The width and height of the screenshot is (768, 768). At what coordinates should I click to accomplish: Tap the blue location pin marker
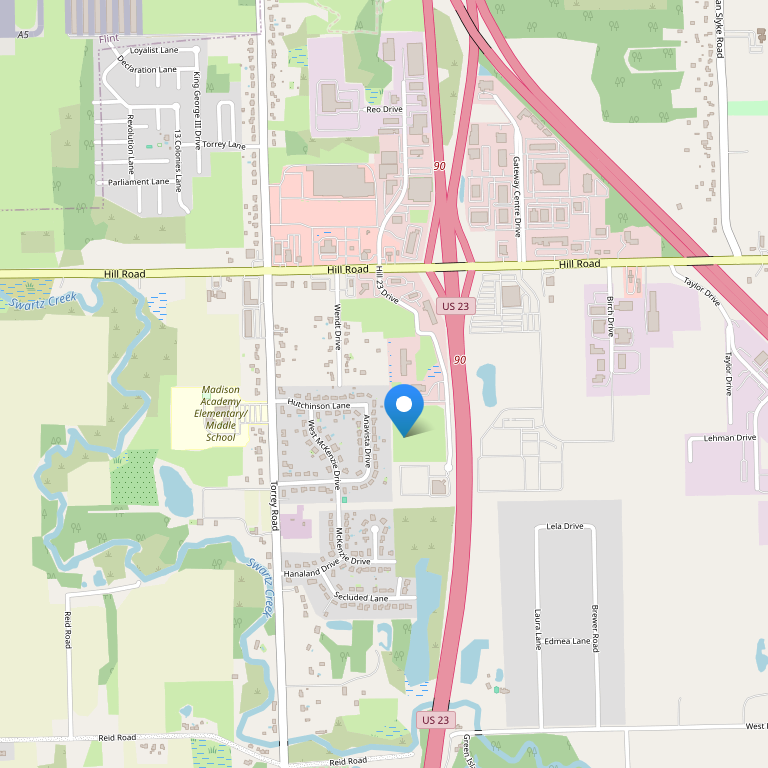point(404,406)
